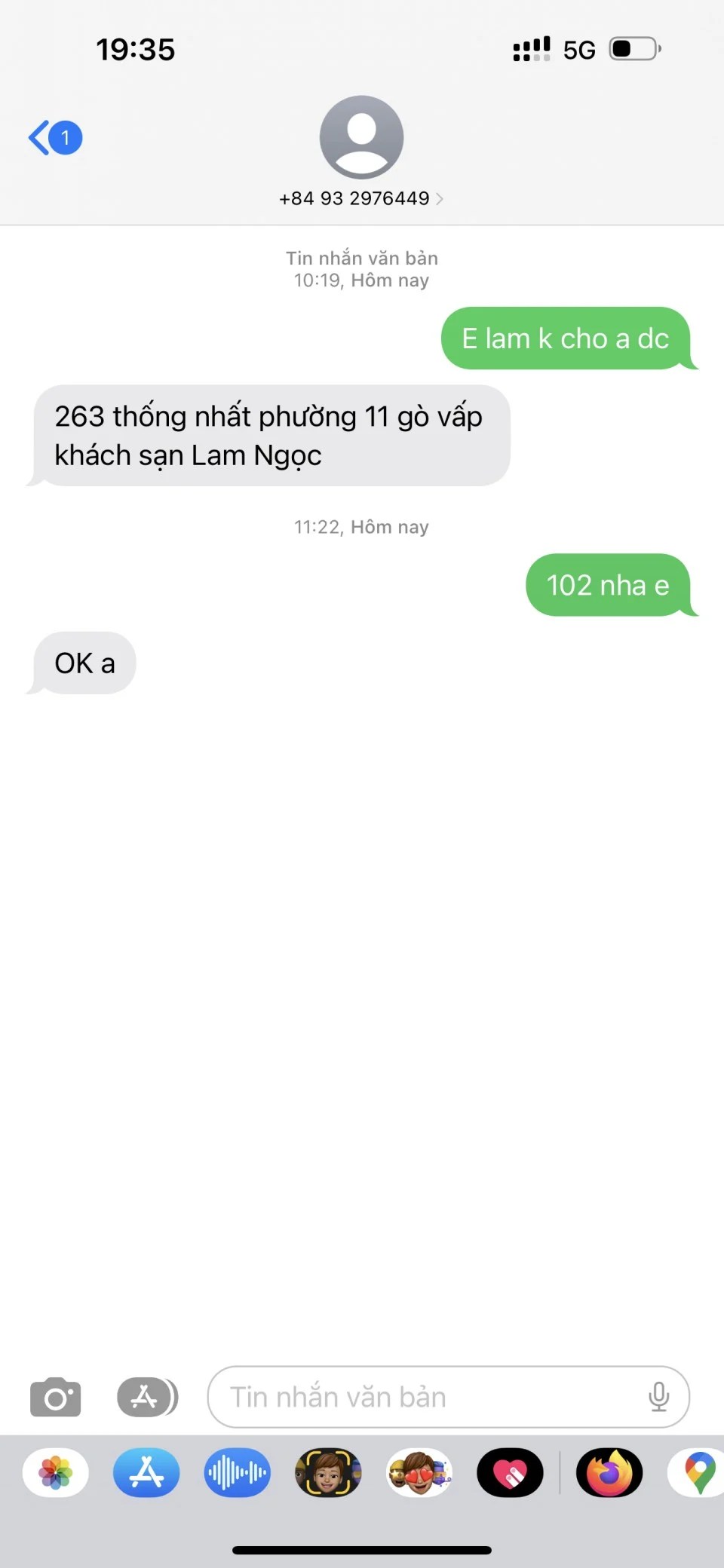The height and width of the screenshot is (1568, 724).
Task: Open the Firefox app in the app strip
Action: [609, 1473]
